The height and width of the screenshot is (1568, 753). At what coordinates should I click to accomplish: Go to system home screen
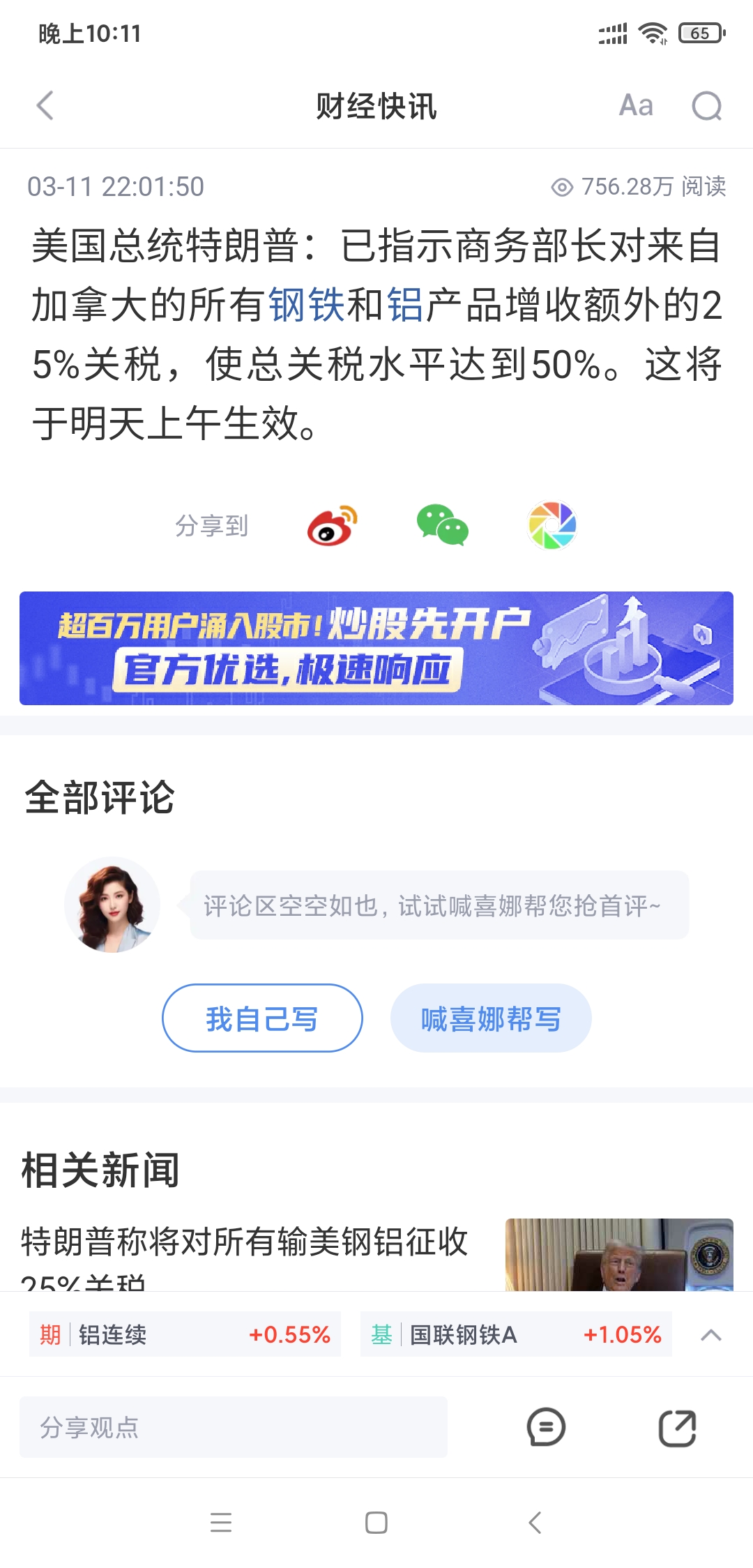click(376, 1523)
